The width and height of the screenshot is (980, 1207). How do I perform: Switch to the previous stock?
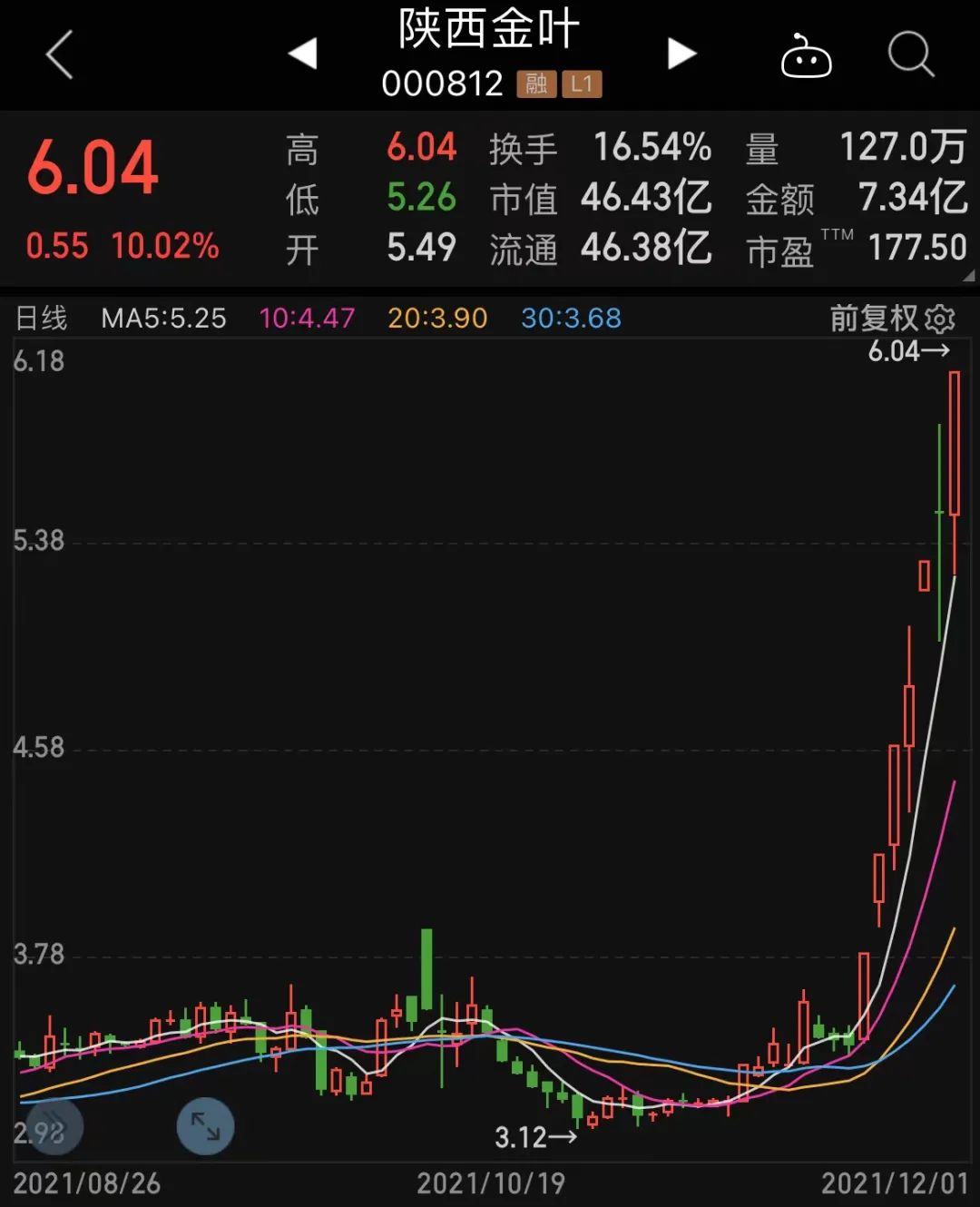click(x=303, y=54)
